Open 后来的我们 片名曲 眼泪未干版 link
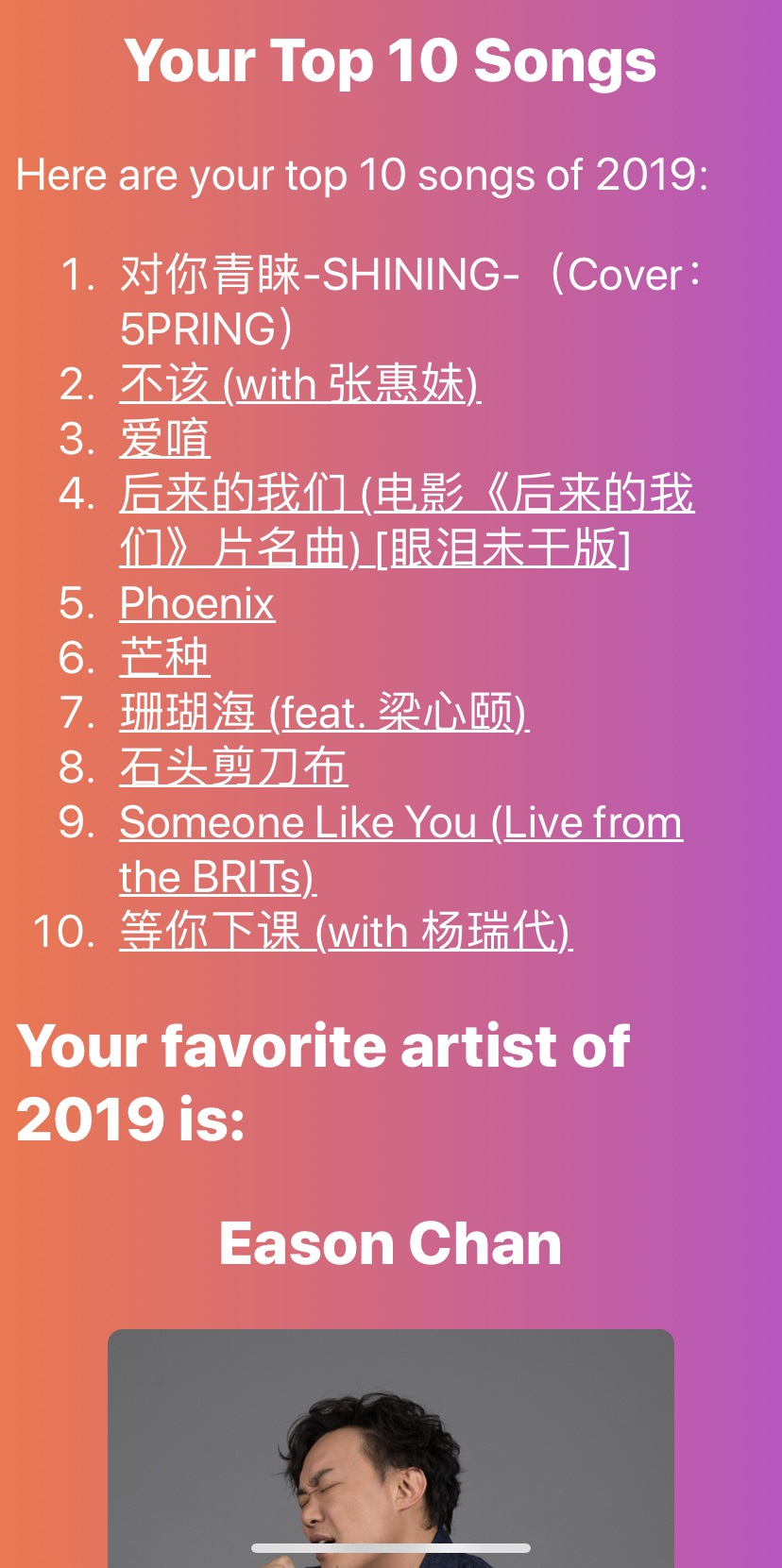This screenshot has height=1568, width=782. 406,495
